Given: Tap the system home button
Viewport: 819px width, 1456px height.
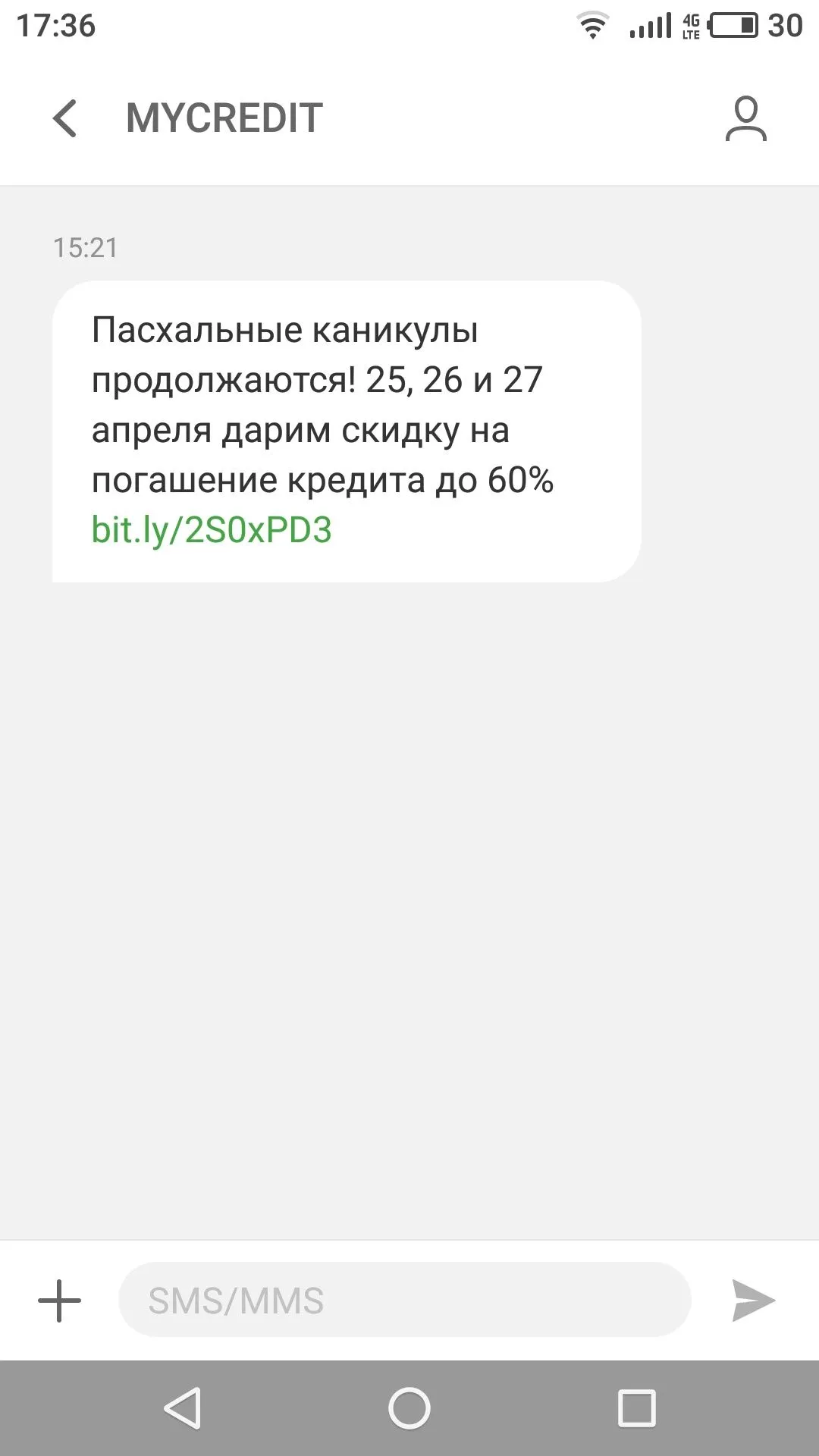Looking at the screenshot, I should coord(409,1408).
